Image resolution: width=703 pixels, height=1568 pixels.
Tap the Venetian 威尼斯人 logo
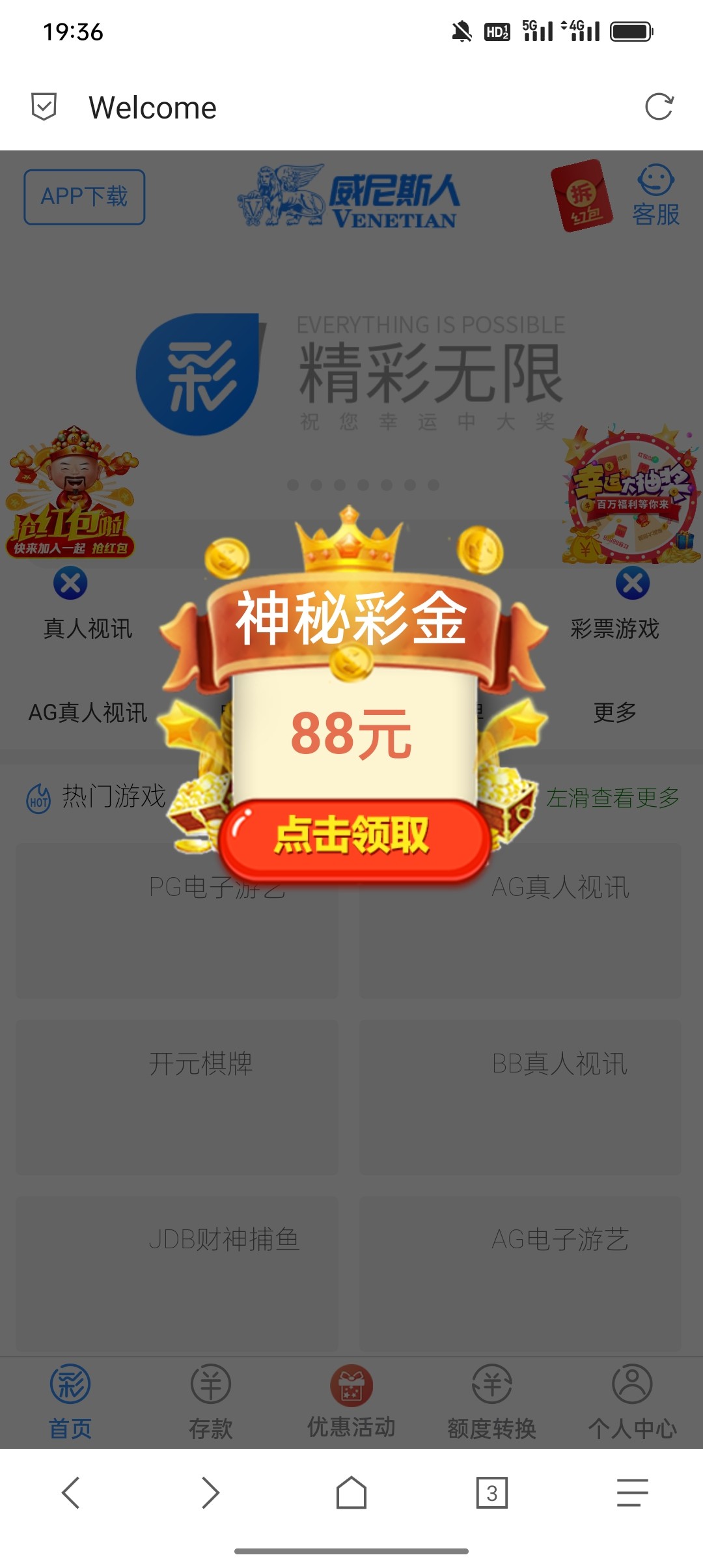click(x=351, y=195)
